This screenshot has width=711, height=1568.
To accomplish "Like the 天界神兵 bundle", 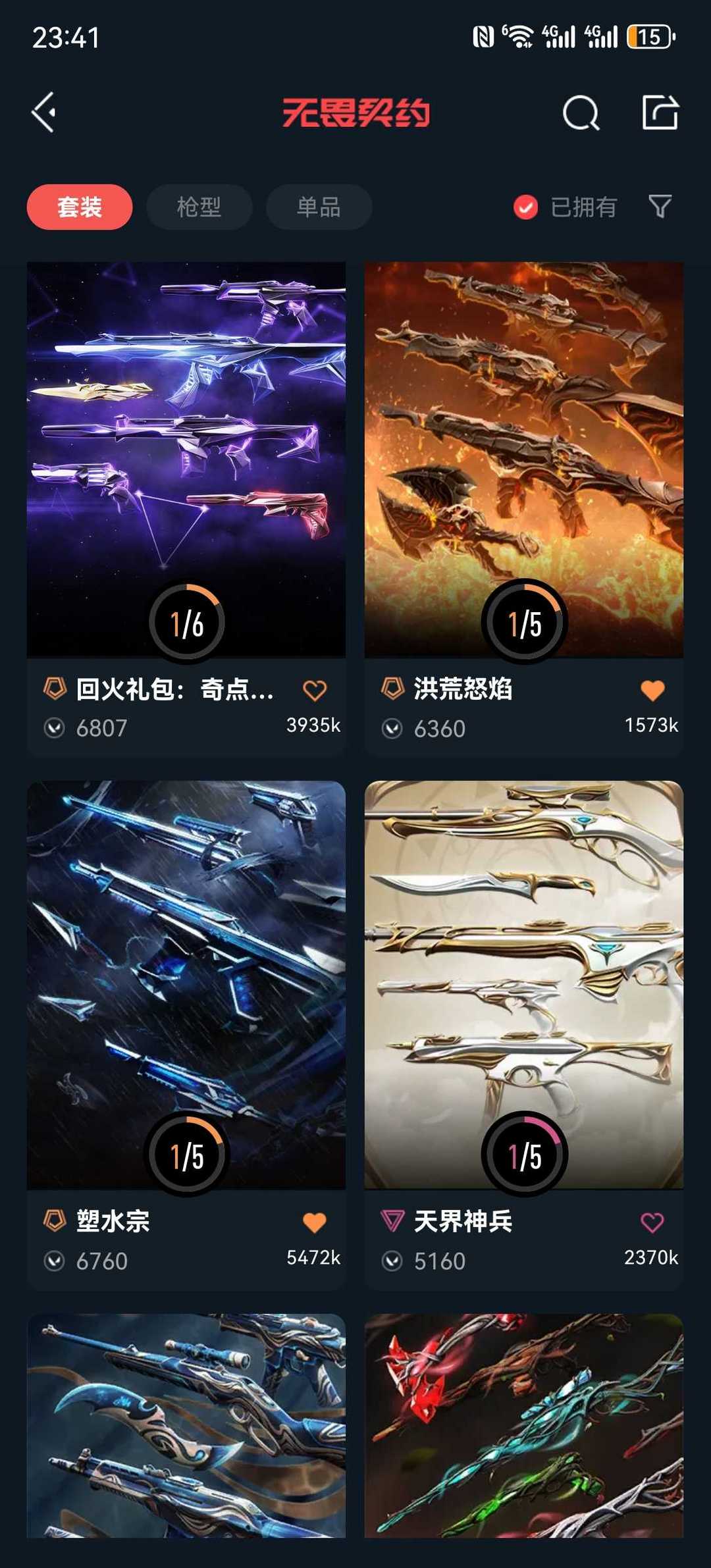I will pyautogui.click(x=652, y=1222).
